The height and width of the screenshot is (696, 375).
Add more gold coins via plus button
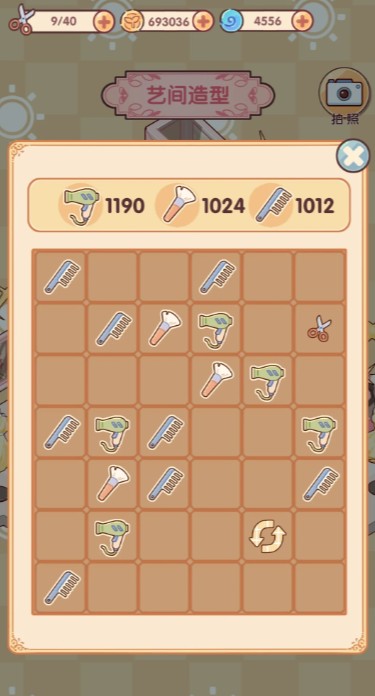tap(203, 21)
